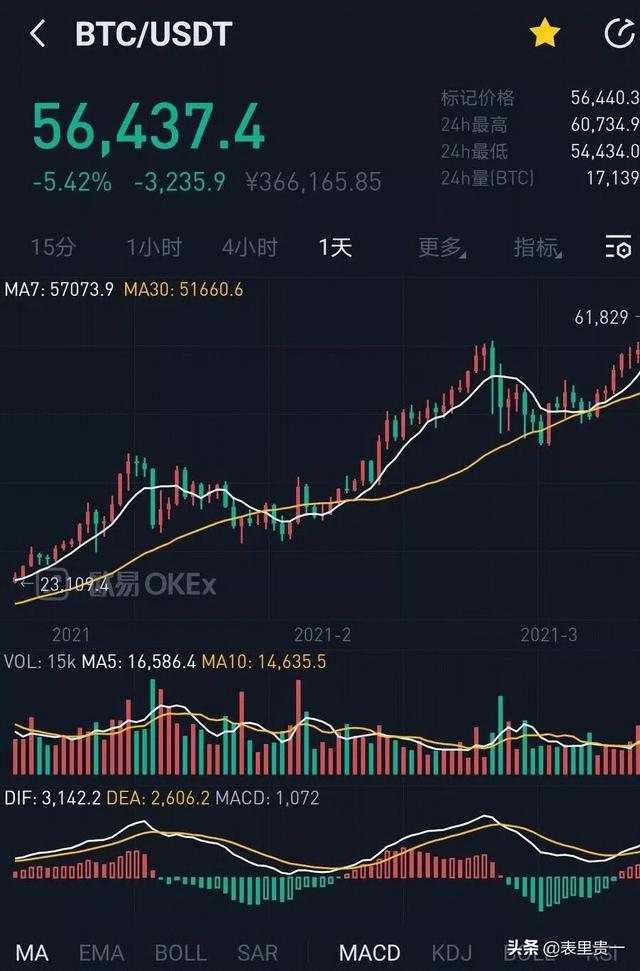Switch sub-chart to KDJ
This screenshot has width=640, height=971.
click(x=451, y=952)
